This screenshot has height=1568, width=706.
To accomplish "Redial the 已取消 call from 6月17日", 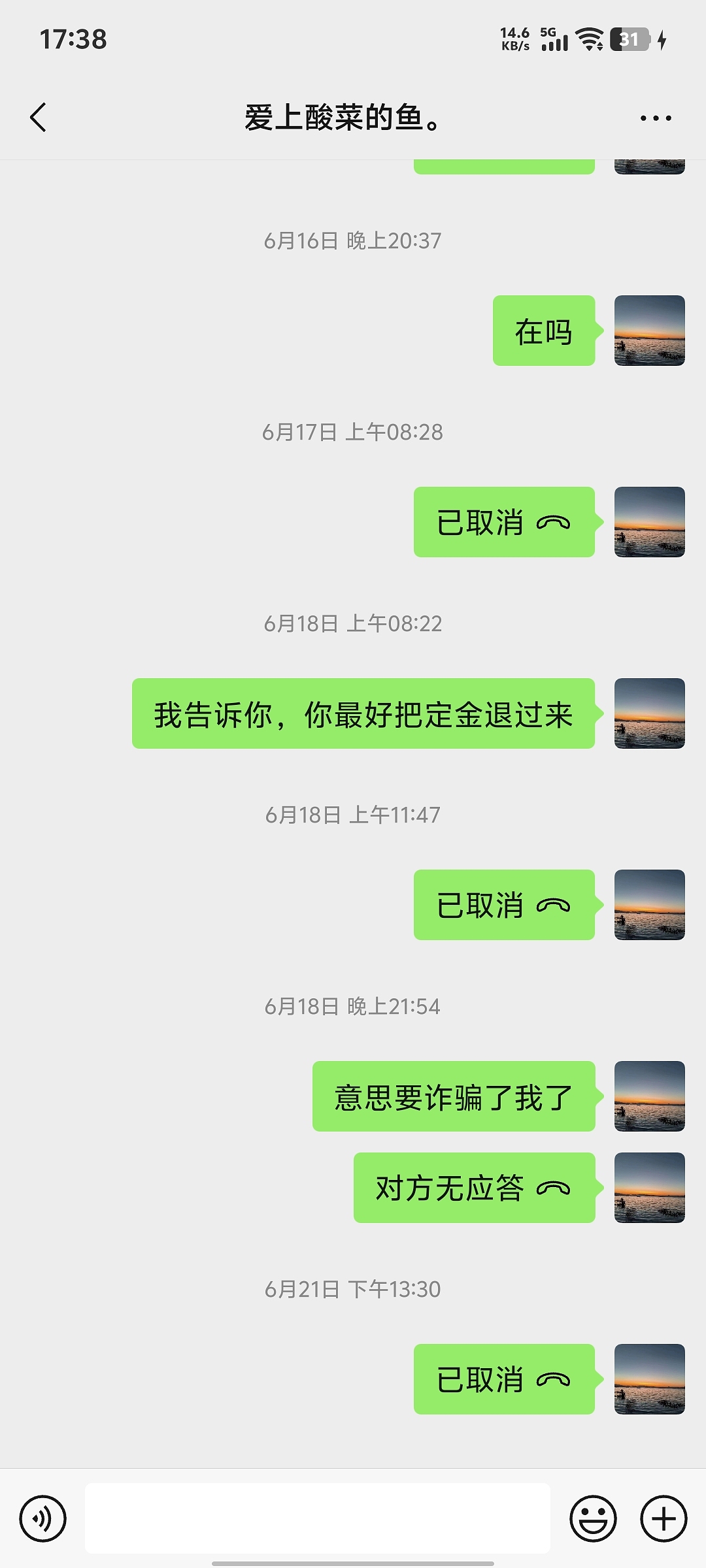I will tap(504, 523).
